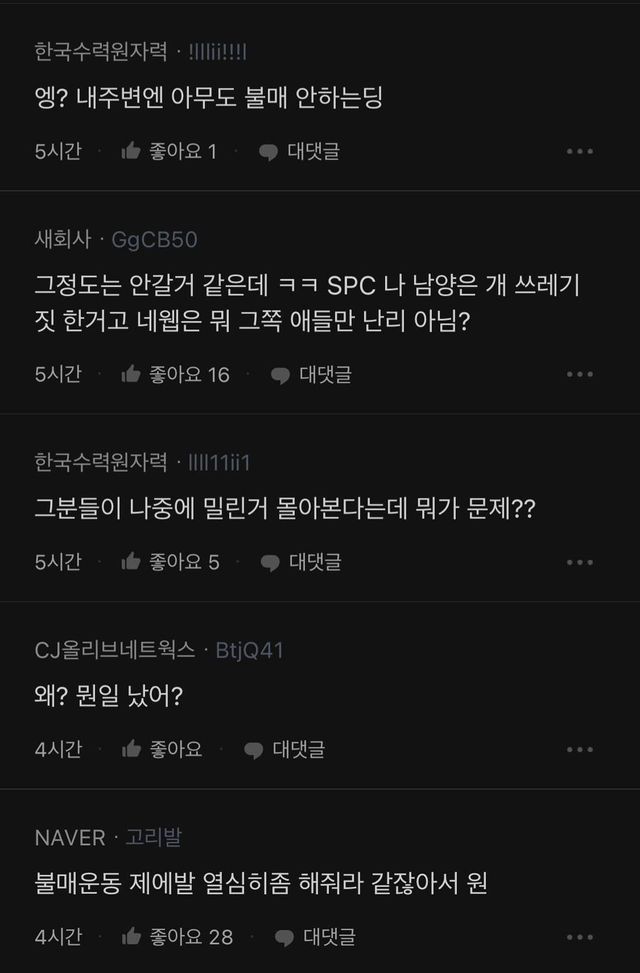Open more options for 고리발's comment
This screenshot has width=640, height=973.
[580, 938]
